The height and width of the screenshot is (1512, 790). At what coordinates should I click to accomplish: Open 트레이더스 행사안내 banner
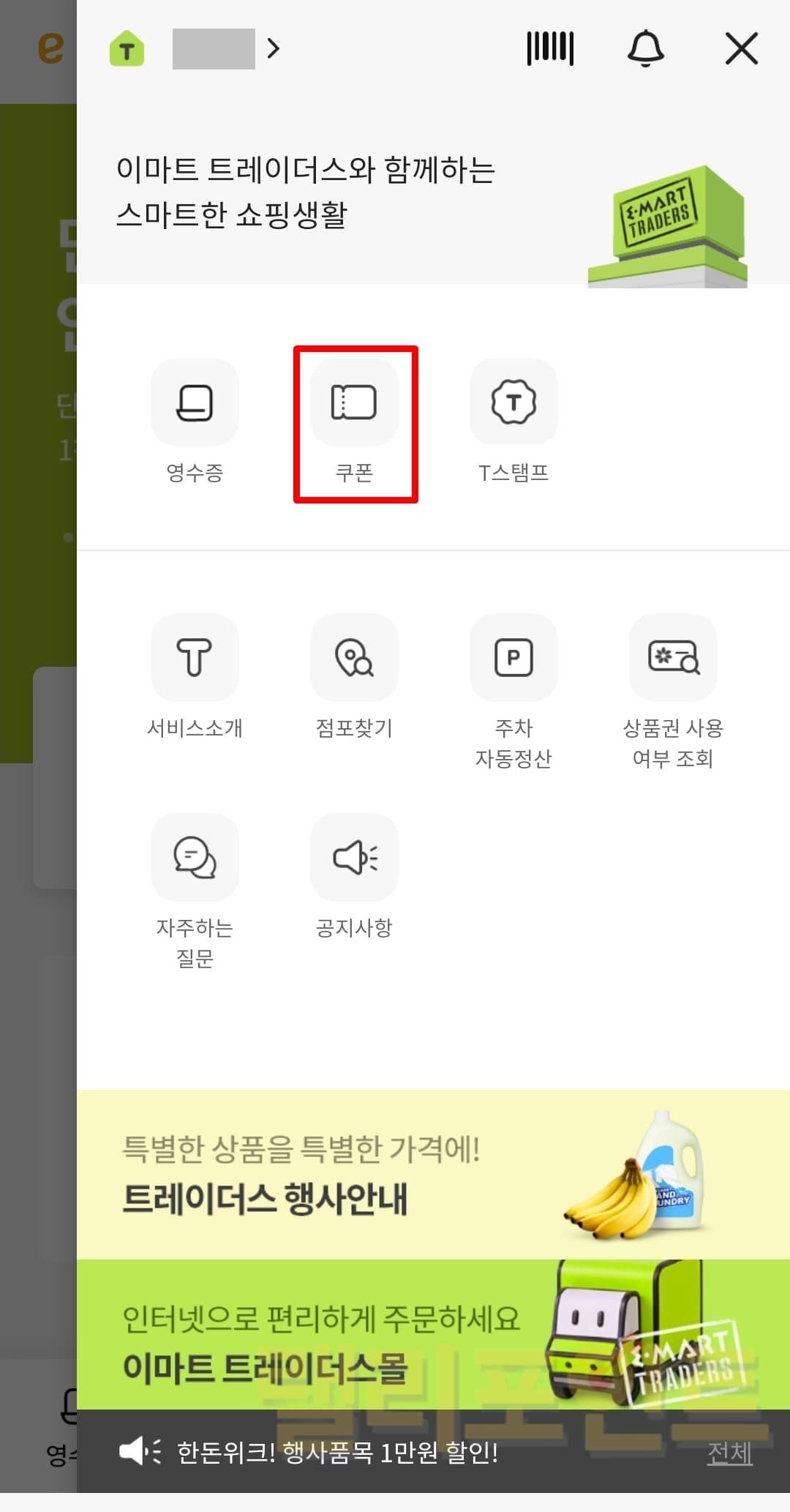(x=433, y=1175)
